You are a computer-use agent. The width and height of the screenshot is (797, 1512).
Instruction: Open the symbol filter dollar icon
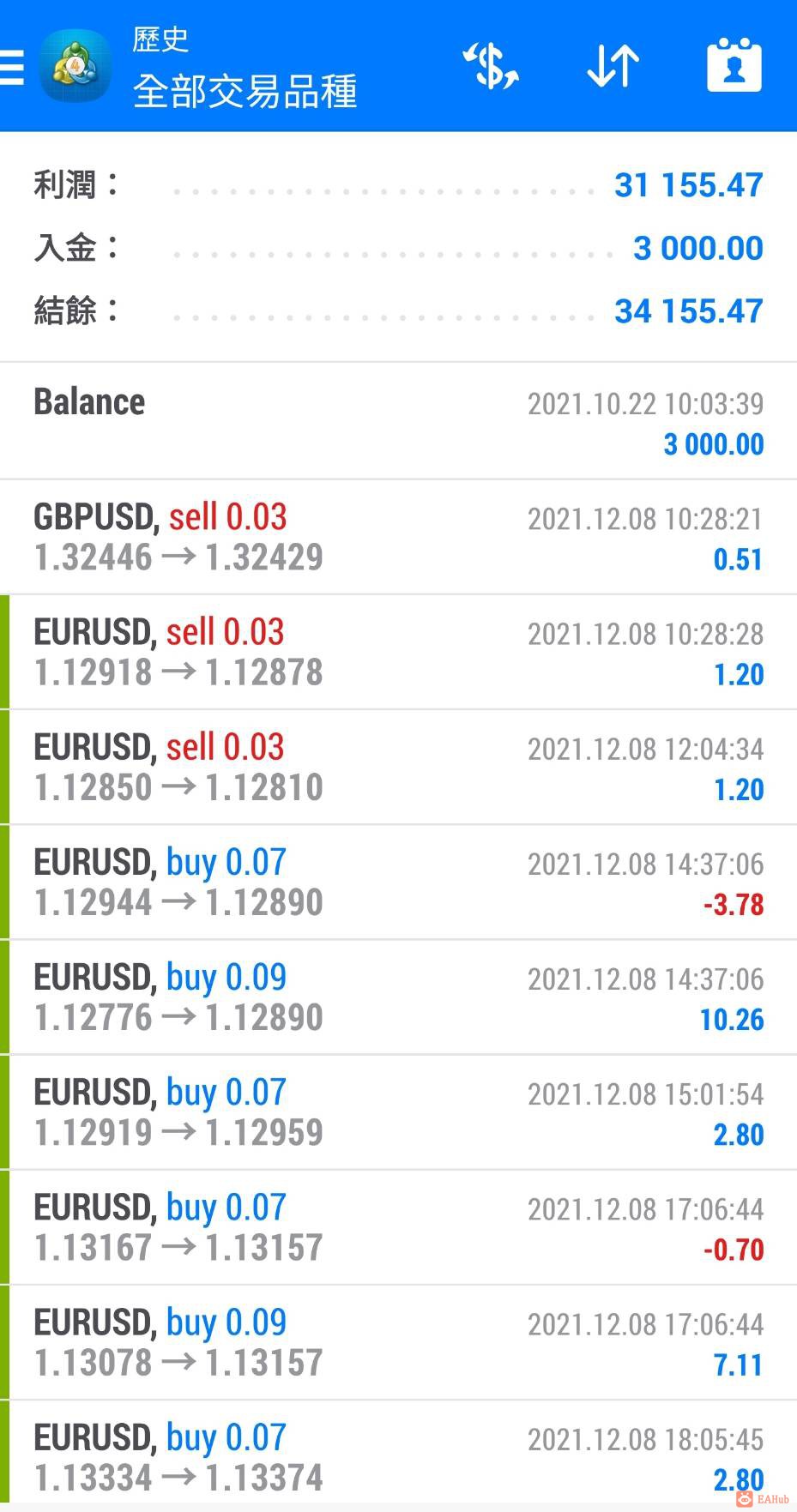coord(491,66)
